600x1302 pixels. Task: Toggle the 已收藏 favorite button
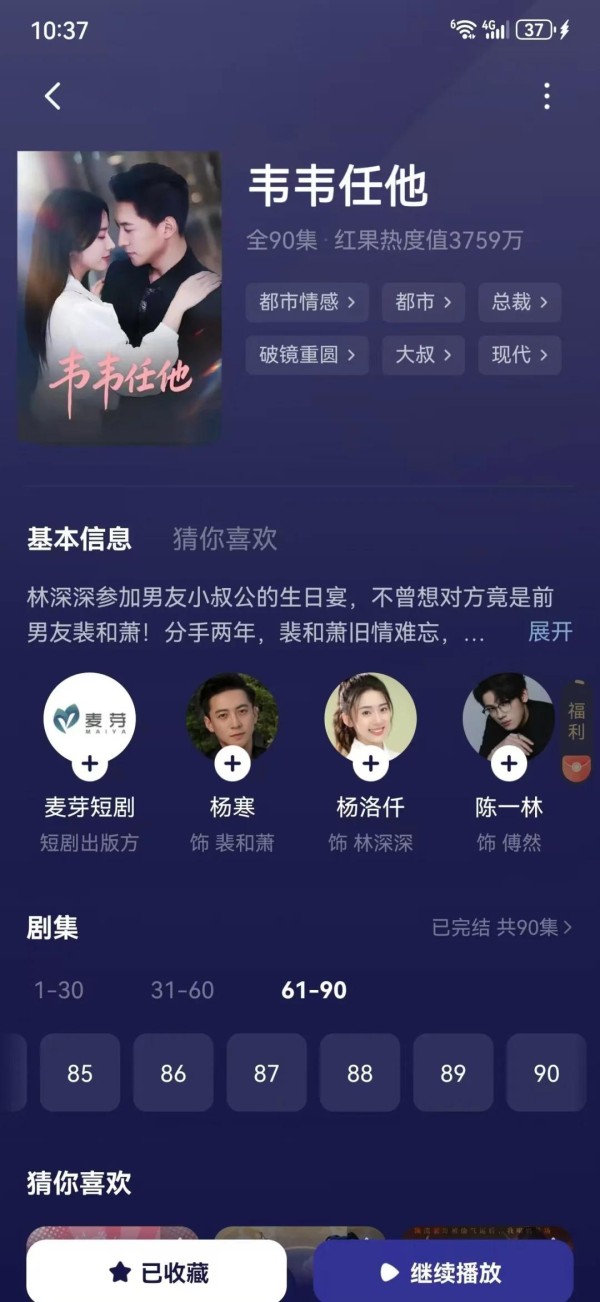(157, 1272)
